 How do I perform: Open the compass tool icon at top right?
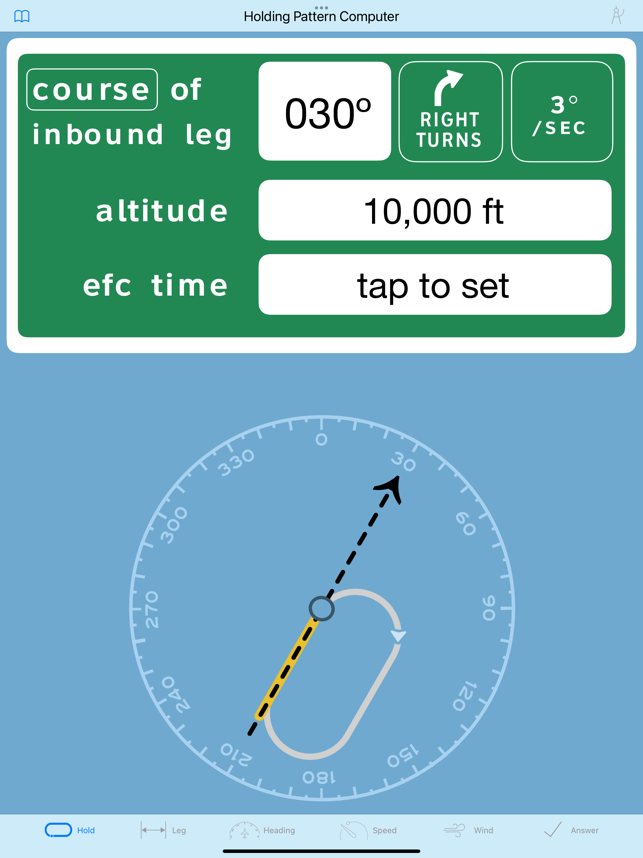pyautogui.click(x=618, y=16)
